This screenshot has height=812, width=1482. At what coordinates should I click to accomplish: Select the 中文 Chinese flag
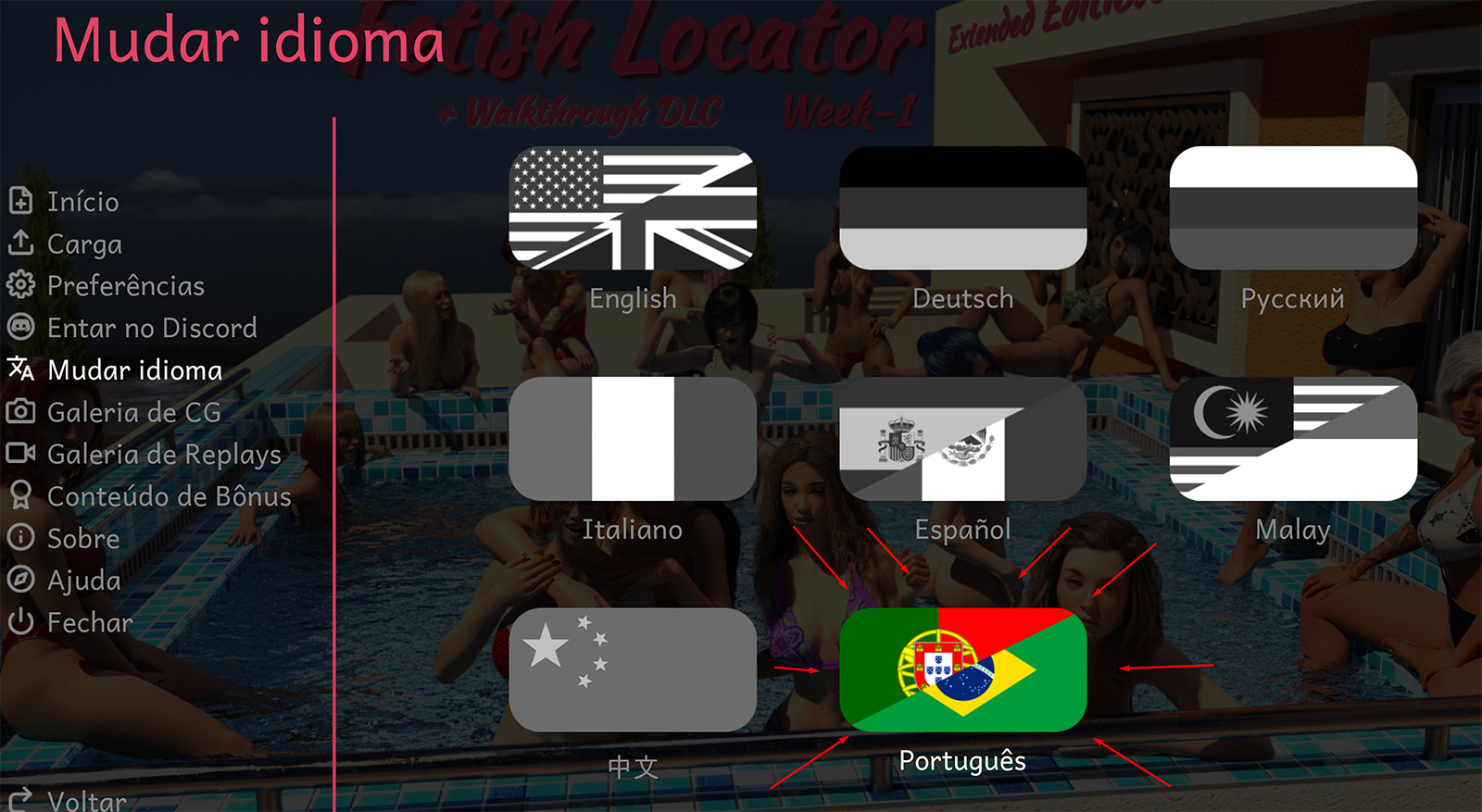click(633, 669)
